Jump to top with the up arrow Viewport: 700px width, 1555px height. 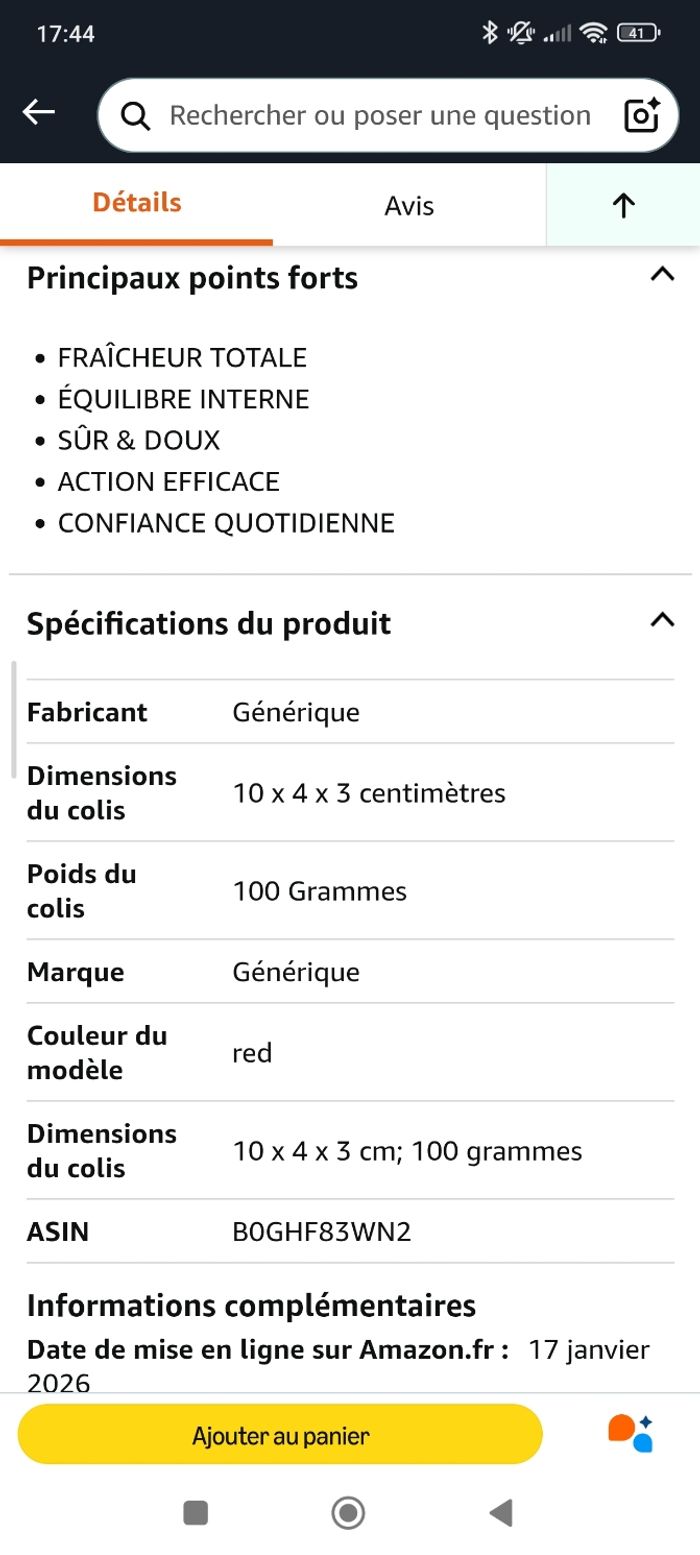(624, 205)
